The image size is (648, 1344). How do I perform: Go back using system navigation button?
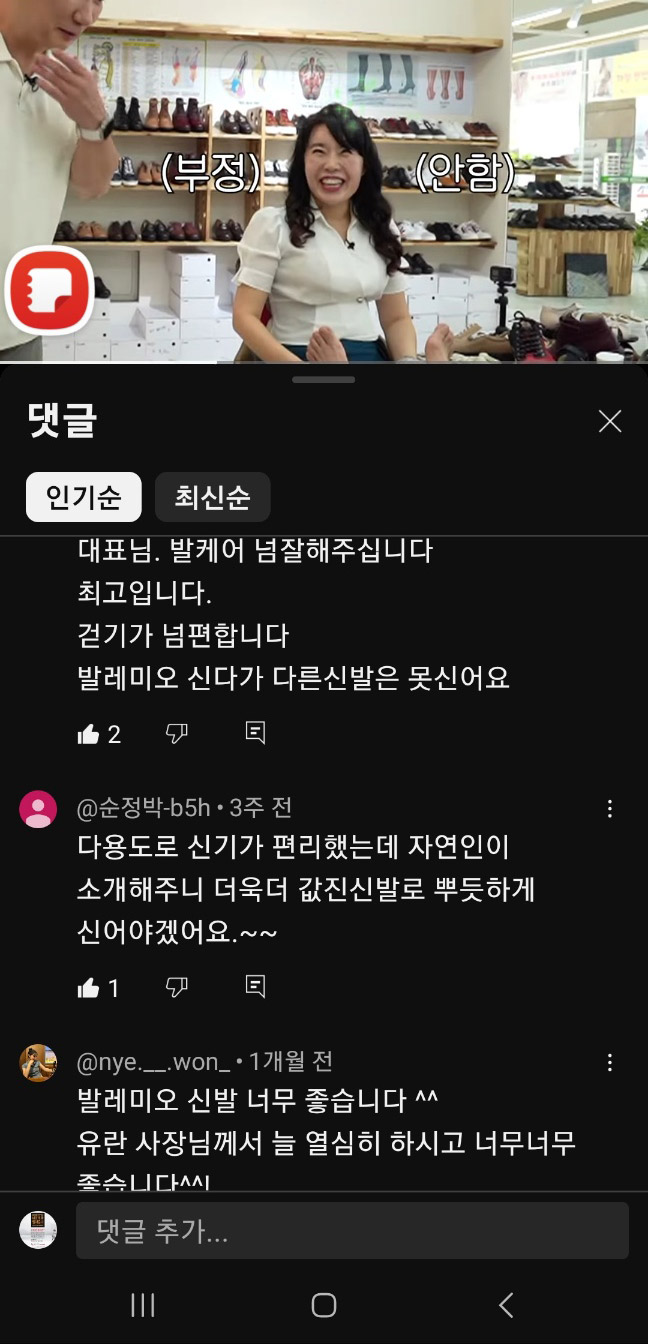pos(505,1304)
